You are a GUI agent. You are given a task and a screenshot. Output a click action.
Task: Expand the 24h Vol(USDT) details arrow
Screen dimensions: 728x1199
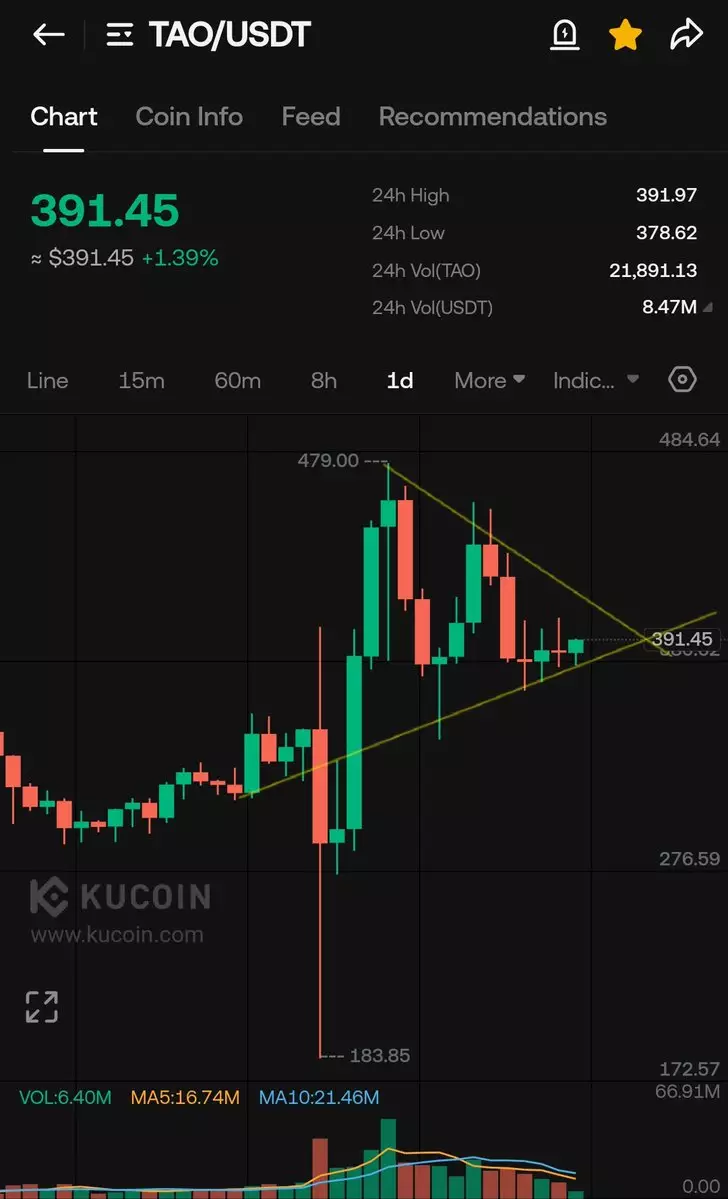tap(708, 308)
